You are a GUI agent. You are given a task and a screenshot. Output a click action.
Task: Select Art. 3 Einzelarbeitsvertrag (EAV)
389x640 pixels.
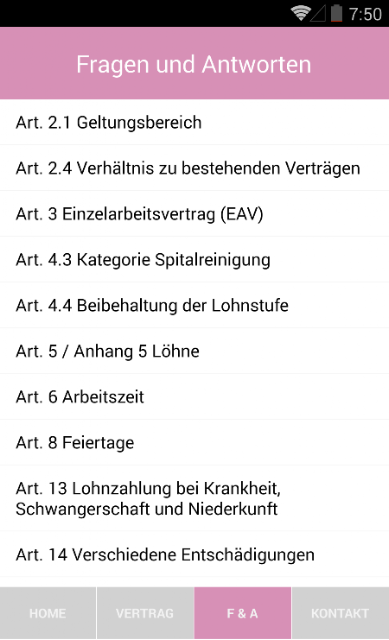pyautogui.click(x=194, y=213)
